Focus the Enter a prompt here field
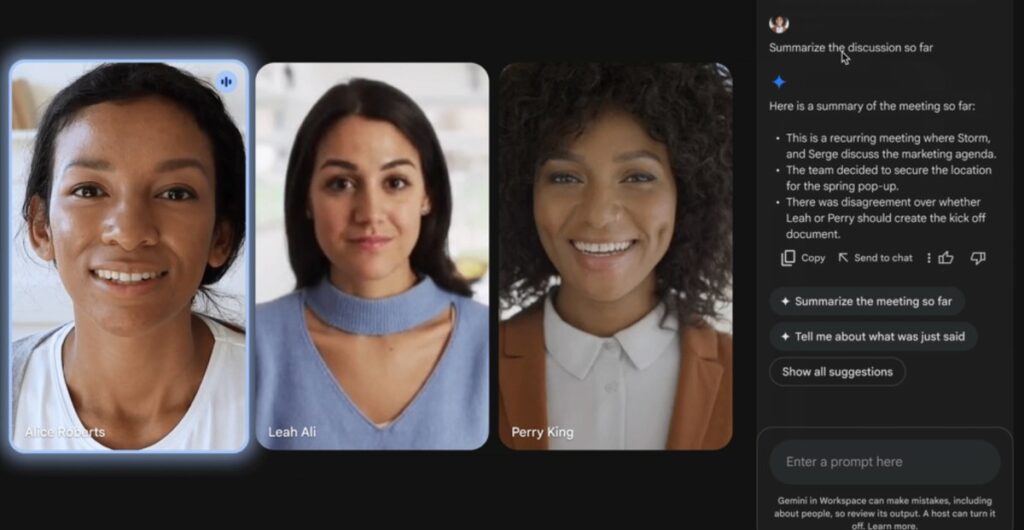The image size is (1024, 530). (x=884, y=462)
